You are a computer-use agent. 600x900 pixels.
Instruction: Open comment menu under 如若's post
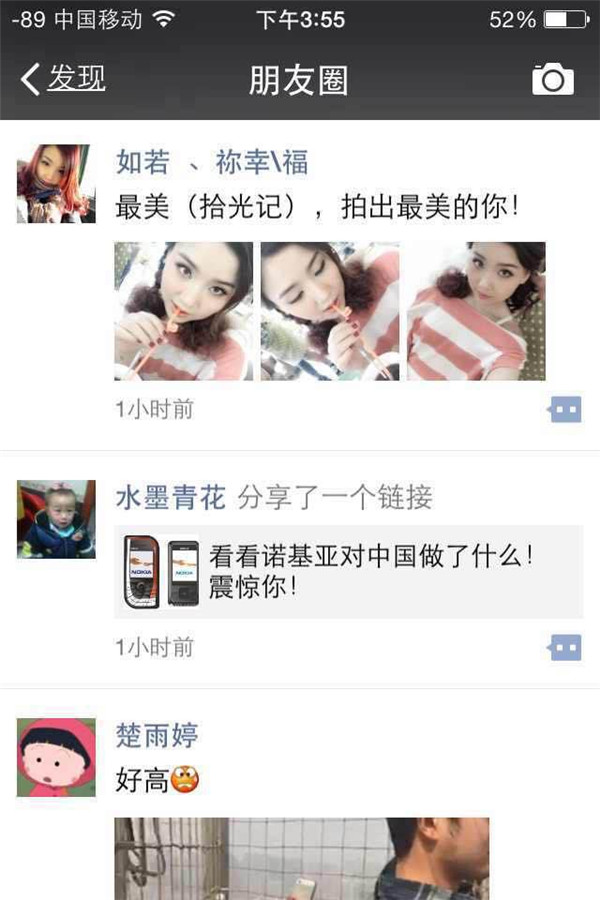click(x=565, y=409)
